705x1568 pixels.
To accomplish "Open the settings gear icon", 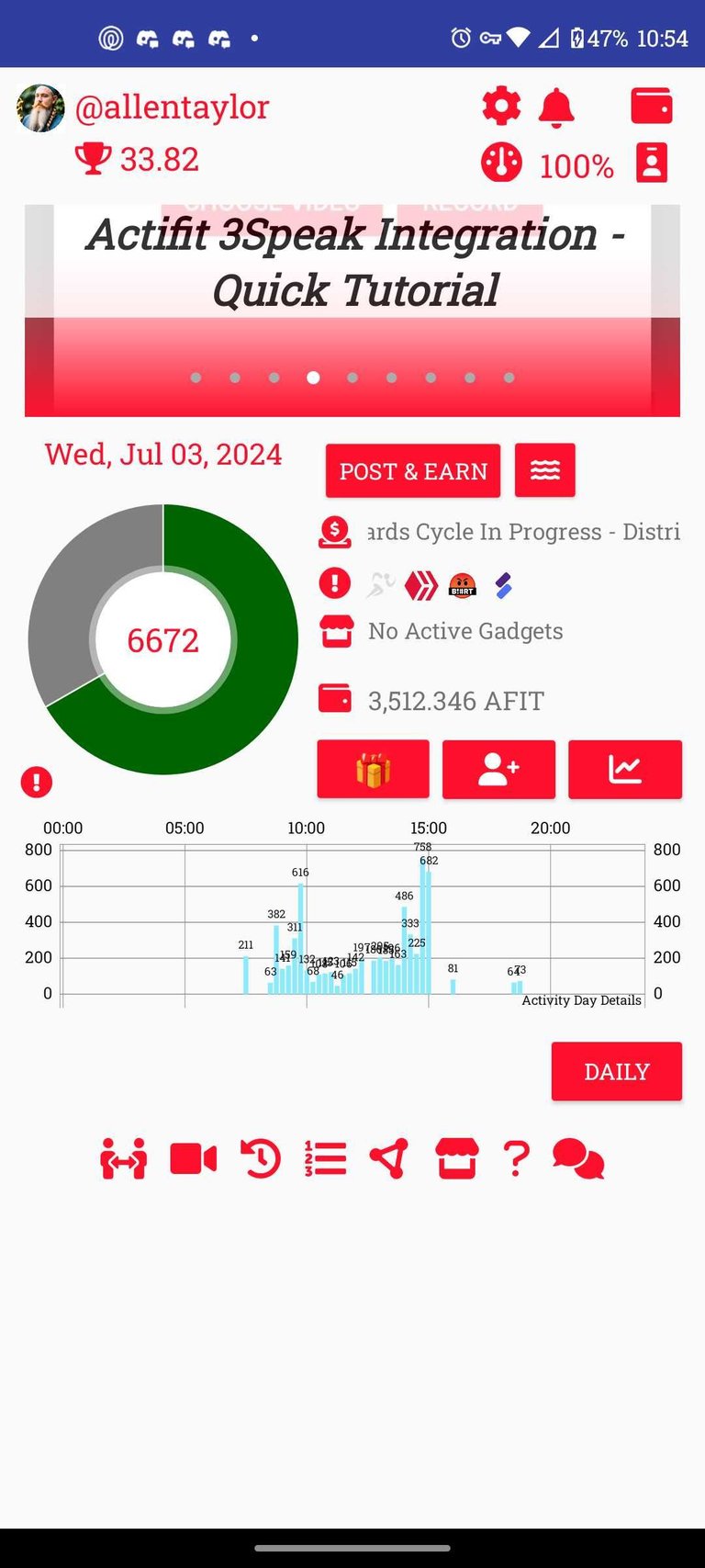I will point(501,107).
